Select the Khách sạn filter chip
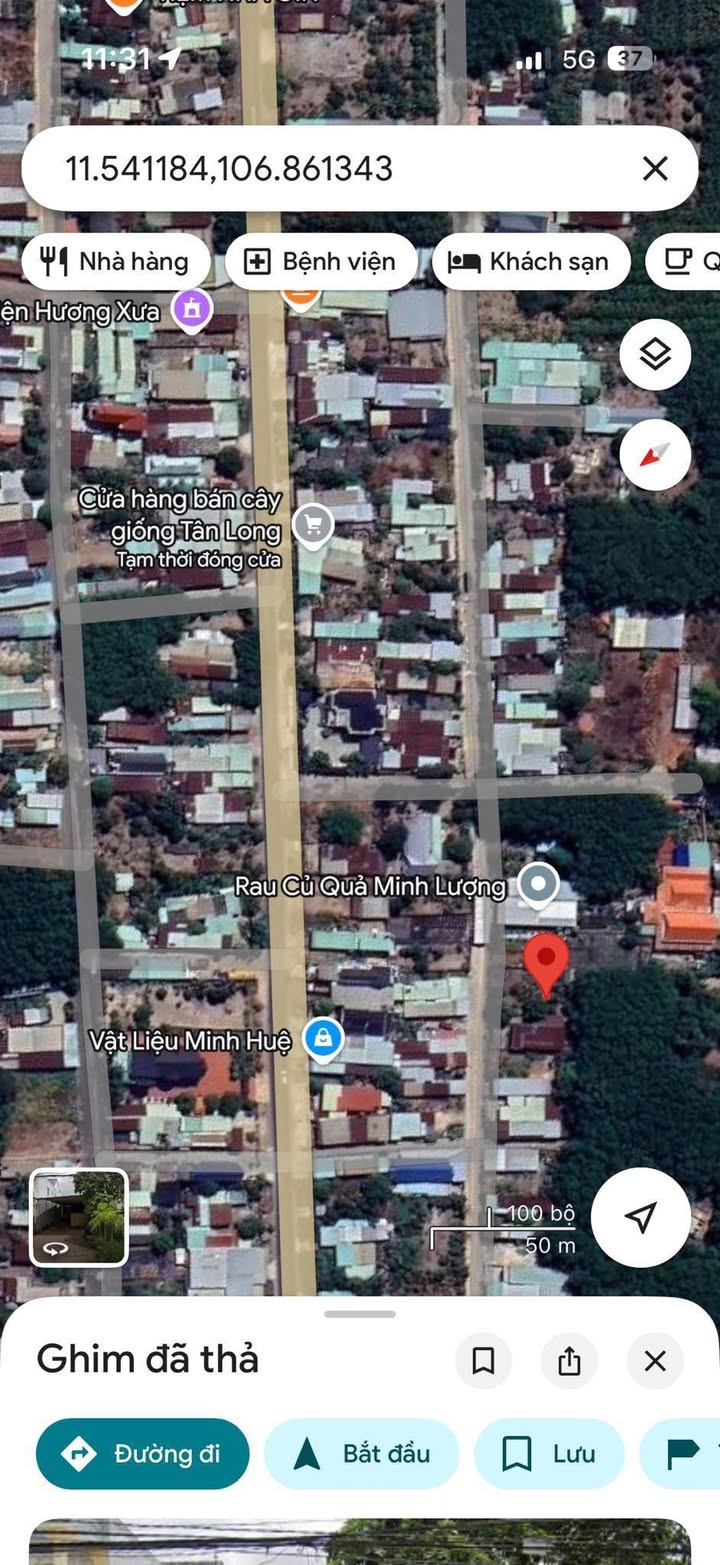This screenshot has width=720, height=1565. tap(530, 262)
